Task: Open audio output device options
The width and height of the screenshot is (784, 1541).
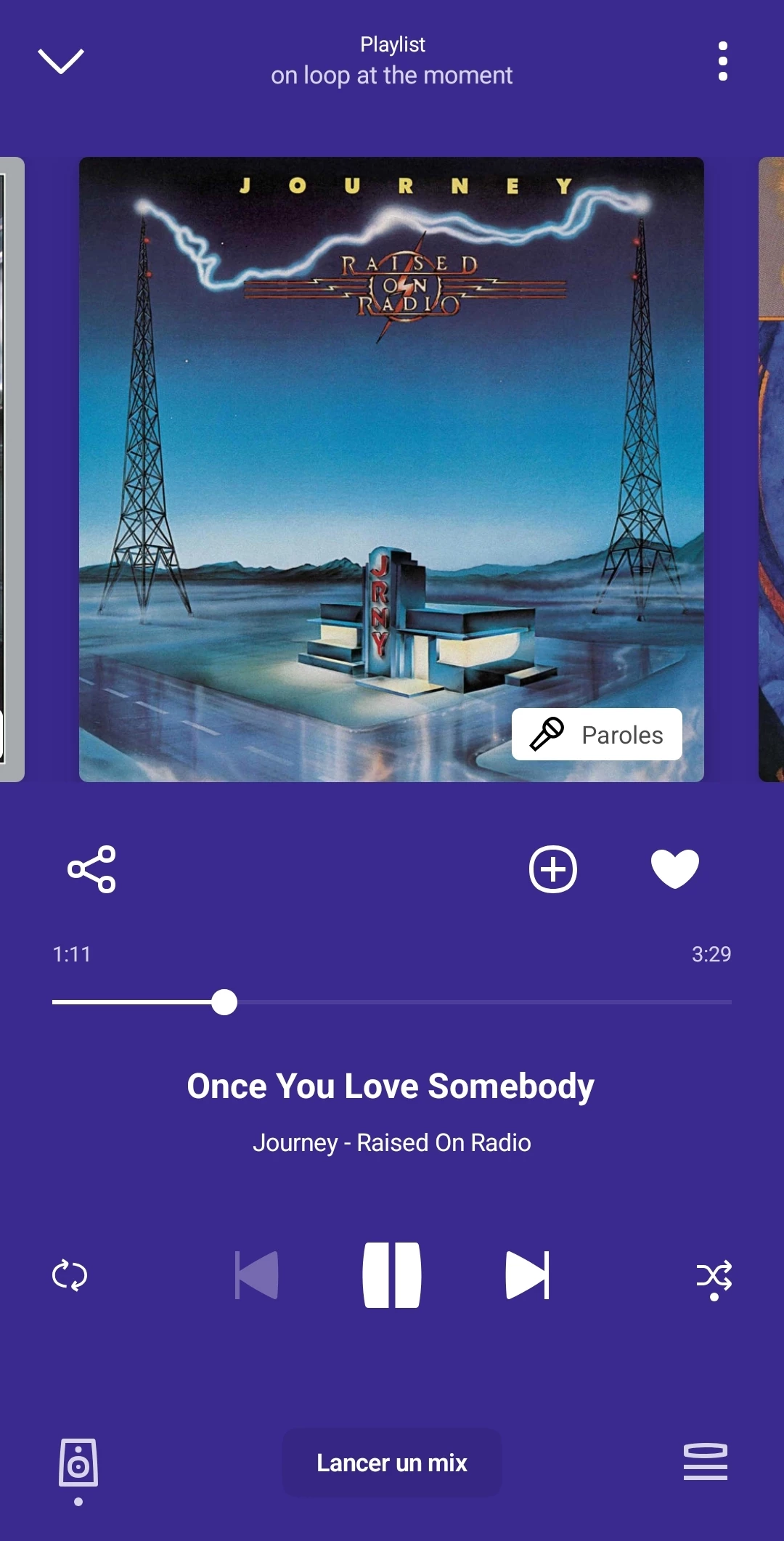Action: point(78,1463)
